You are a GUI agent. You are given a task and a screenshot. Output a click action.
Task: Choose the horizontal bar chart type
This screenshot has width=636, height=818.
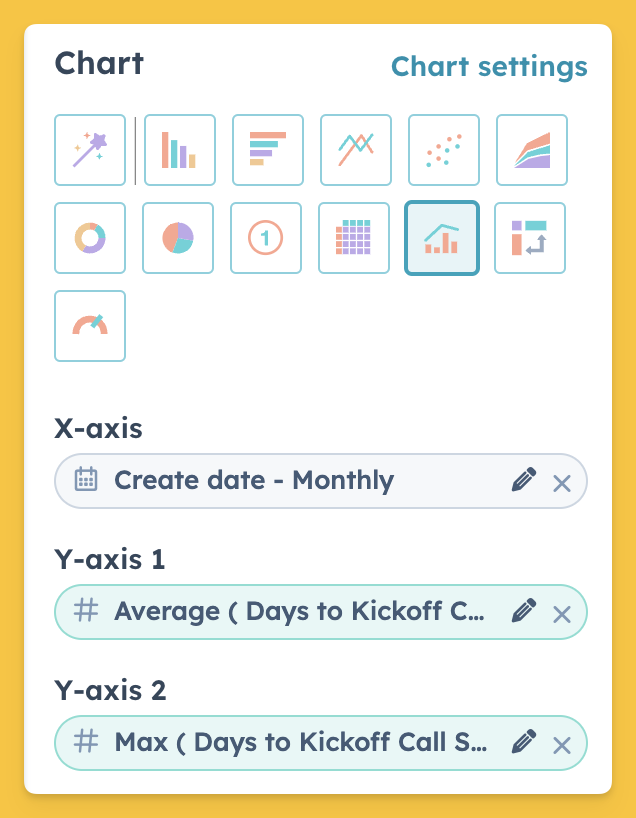(268, 150)
